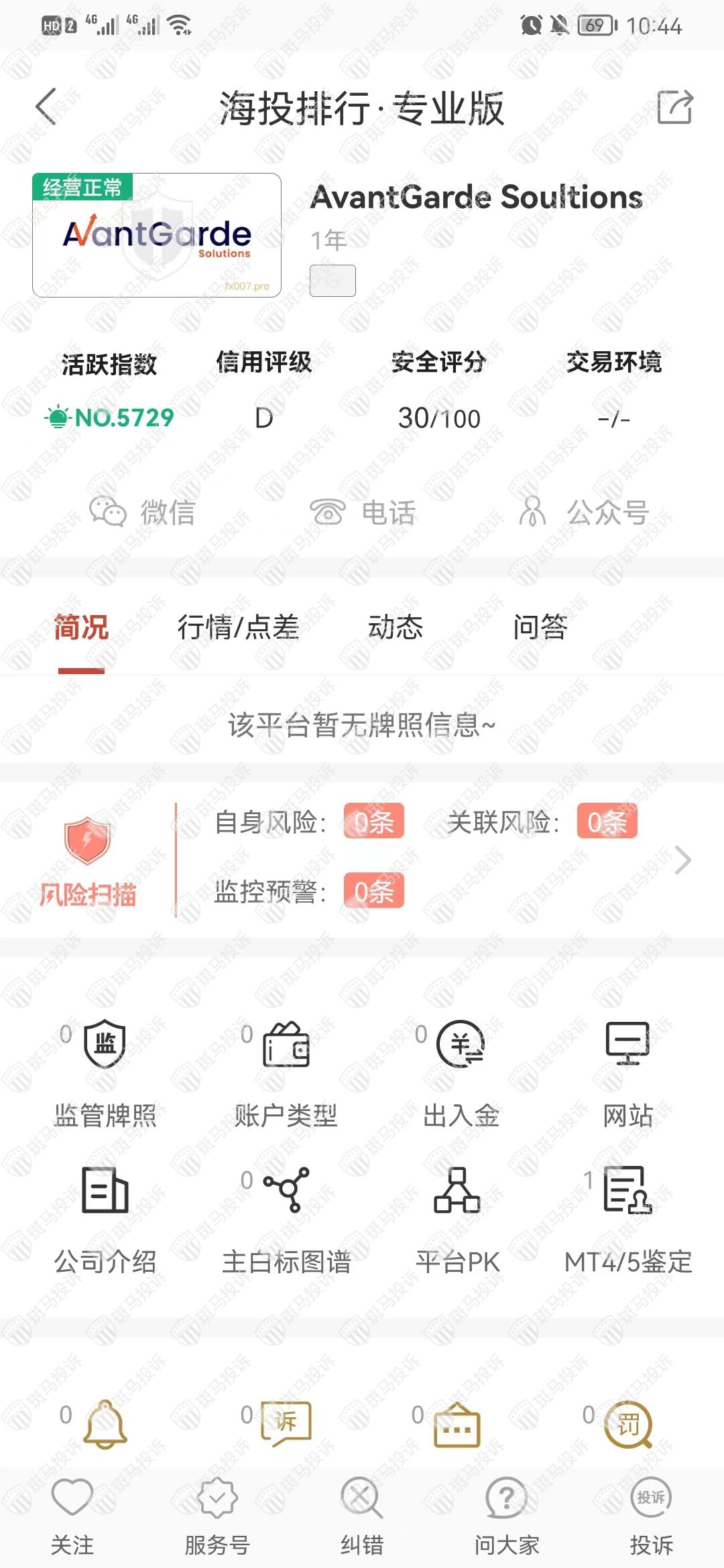Open the 问答 tab
Image resolution: width=724 pixels, height=1568 pixels.
540,628
